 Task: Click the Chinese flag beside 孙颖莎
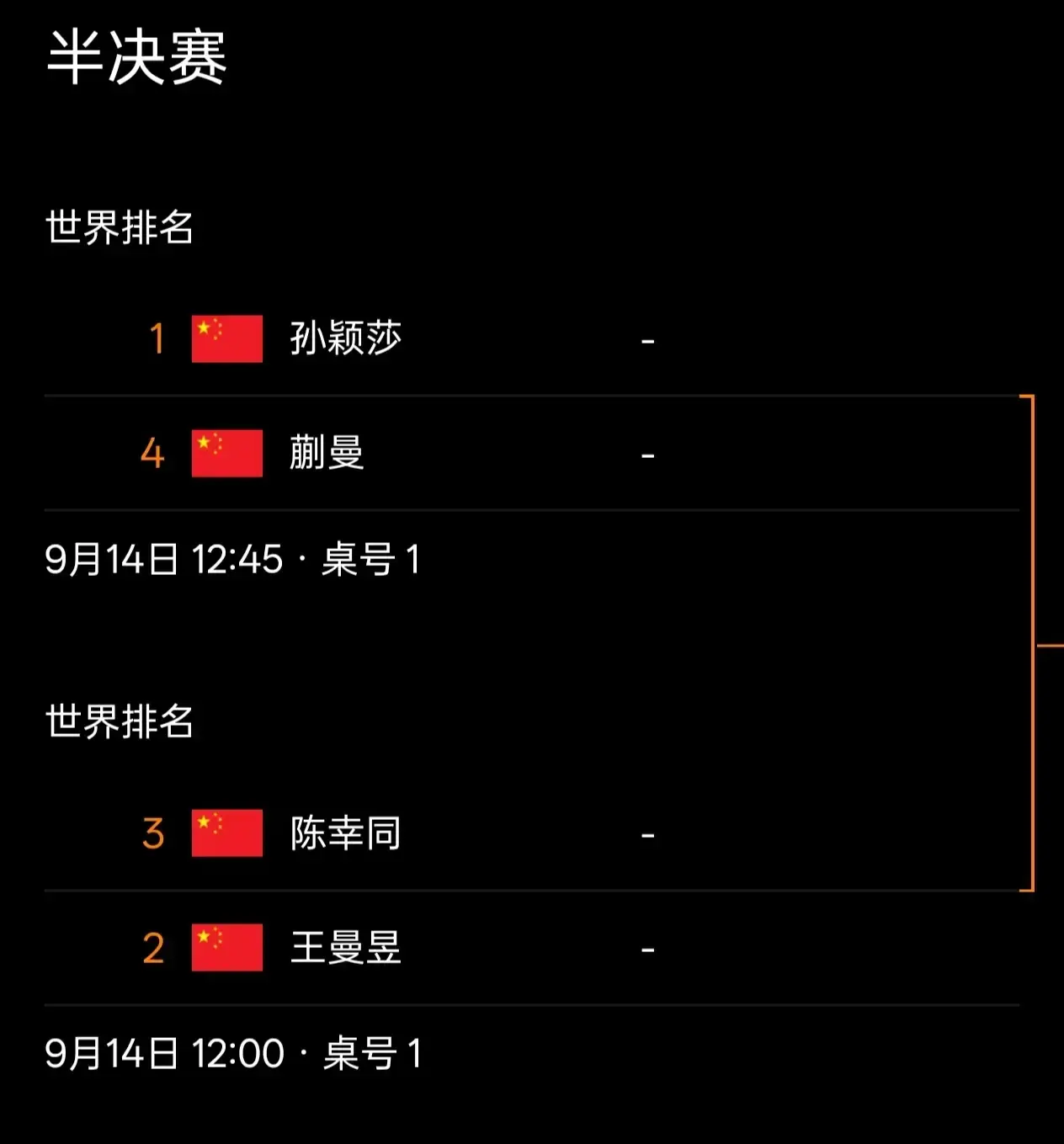pyautogui.click(x=226, y=338)
